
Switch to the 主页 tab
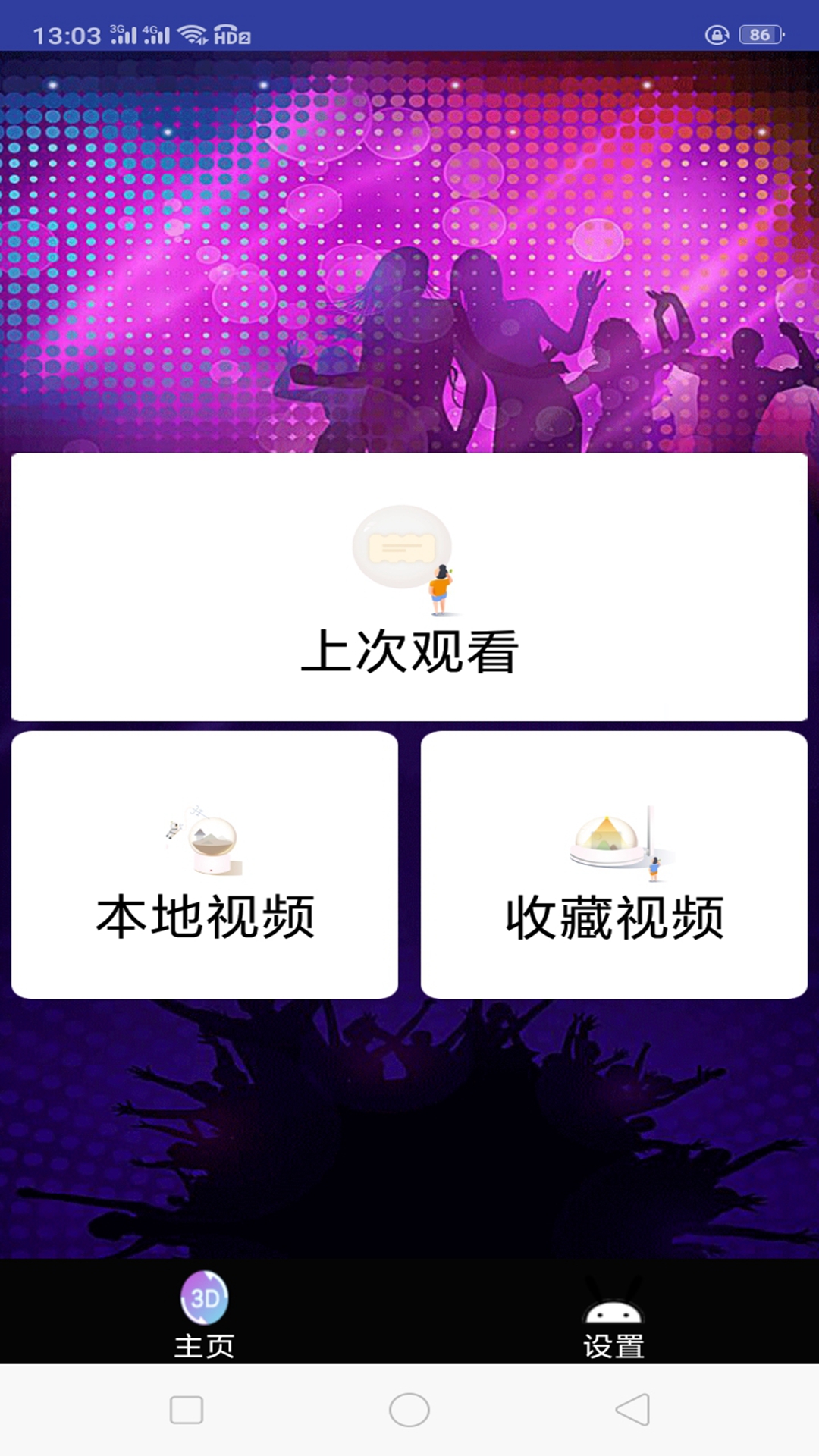pos(205,1313)
